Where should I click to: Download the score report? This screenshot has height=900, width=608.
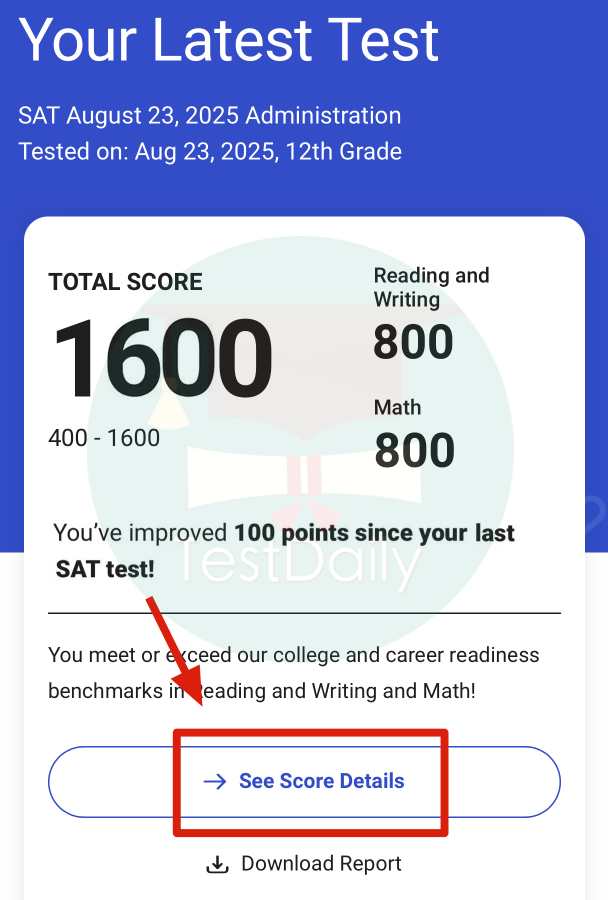[304, 864]
